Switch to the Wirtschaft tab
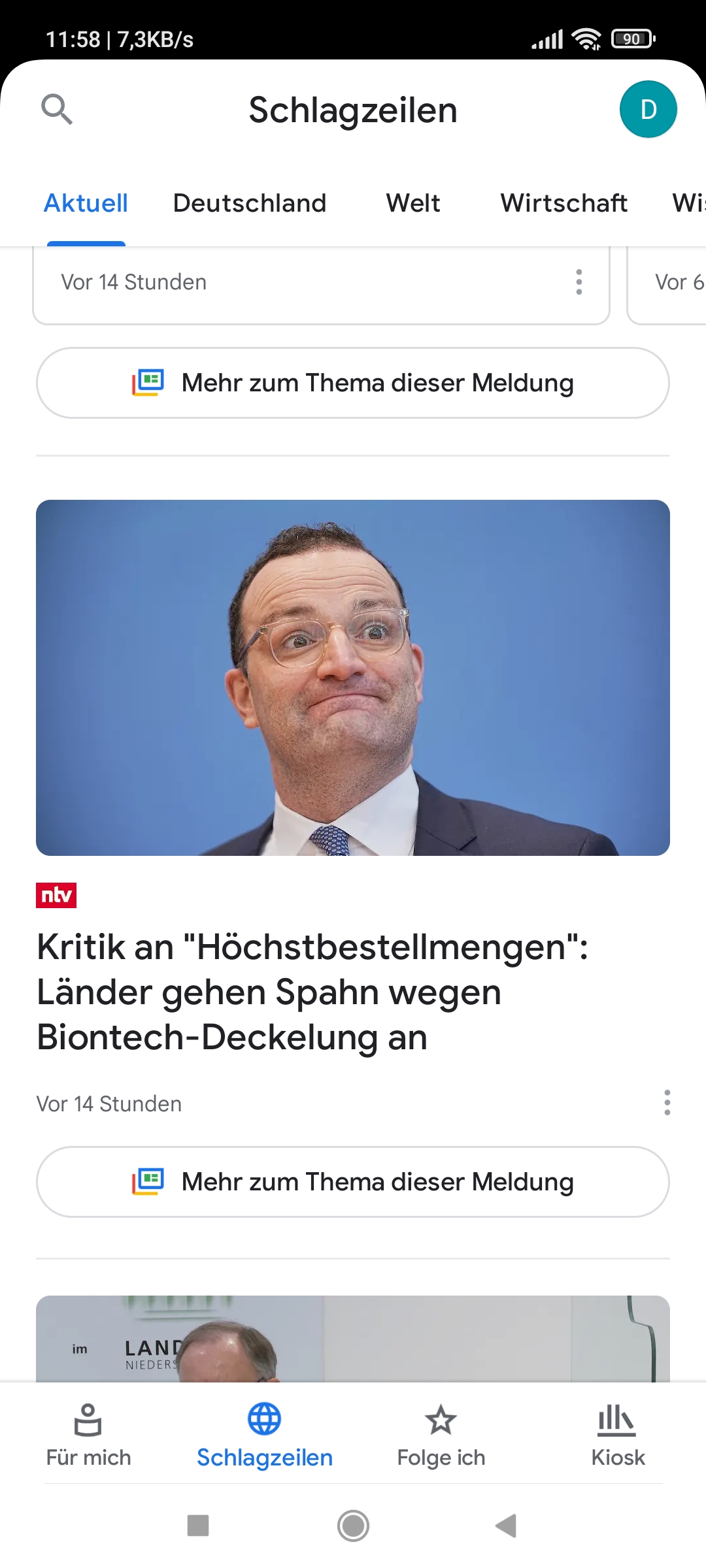 point(564,203)
